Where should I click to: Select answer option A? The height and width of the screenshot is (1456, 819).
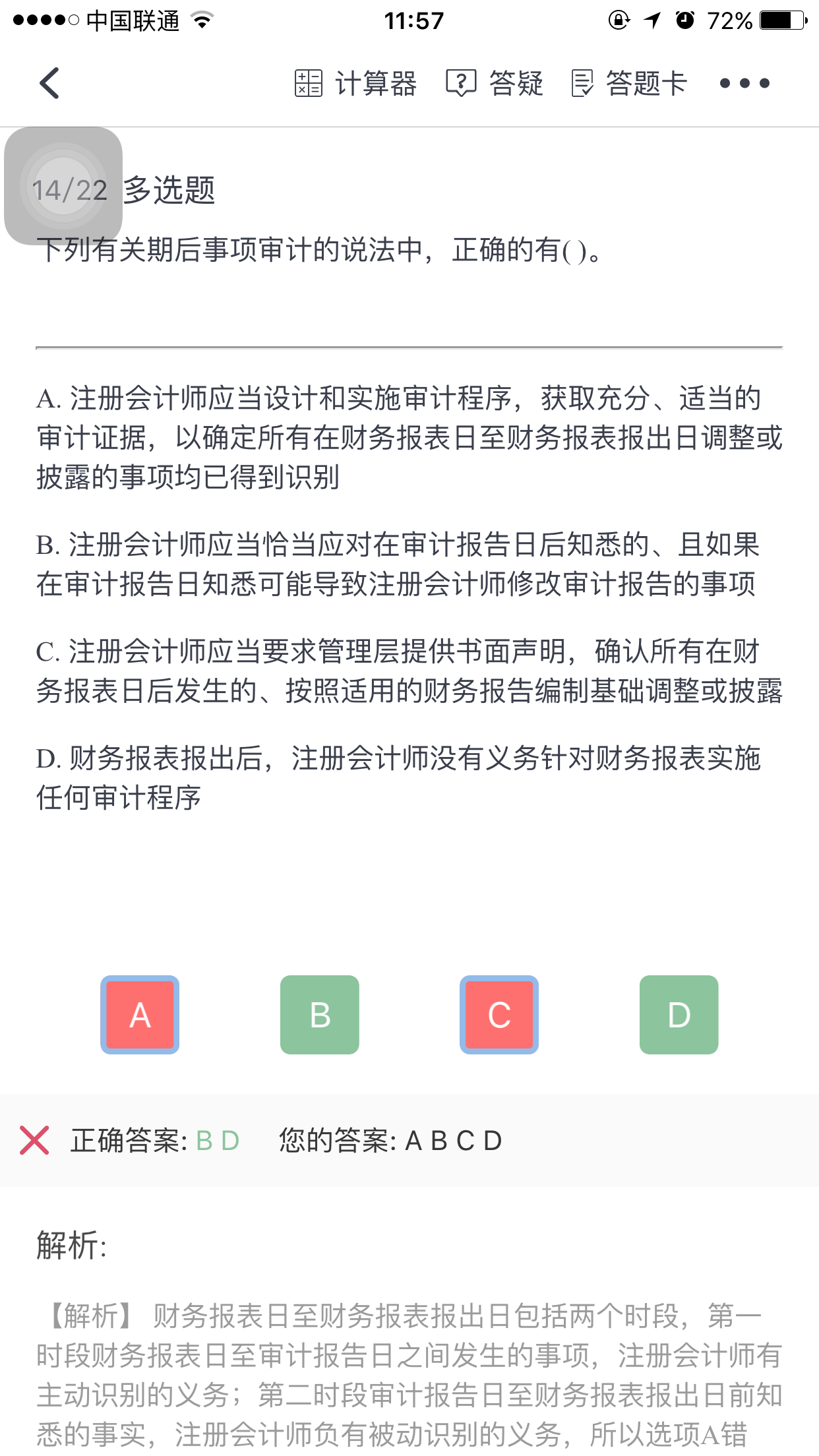[140, 1014]
